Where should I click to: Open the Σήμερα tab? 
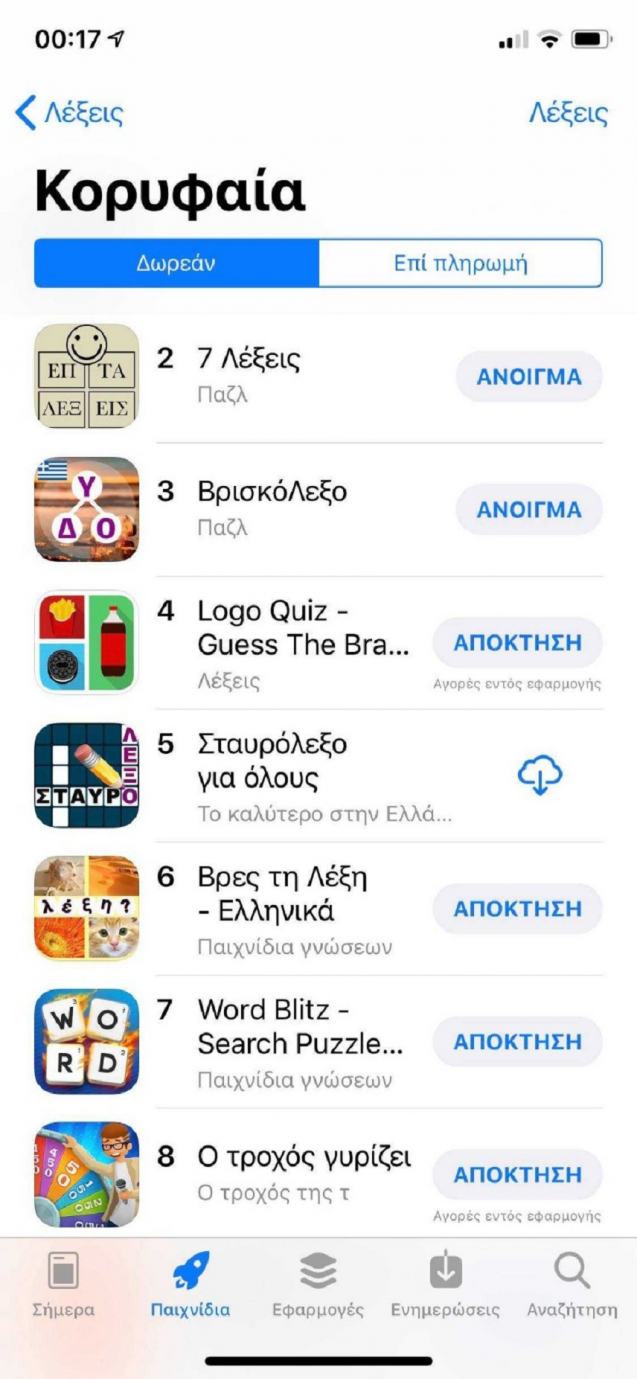[x=63, y=1286]
